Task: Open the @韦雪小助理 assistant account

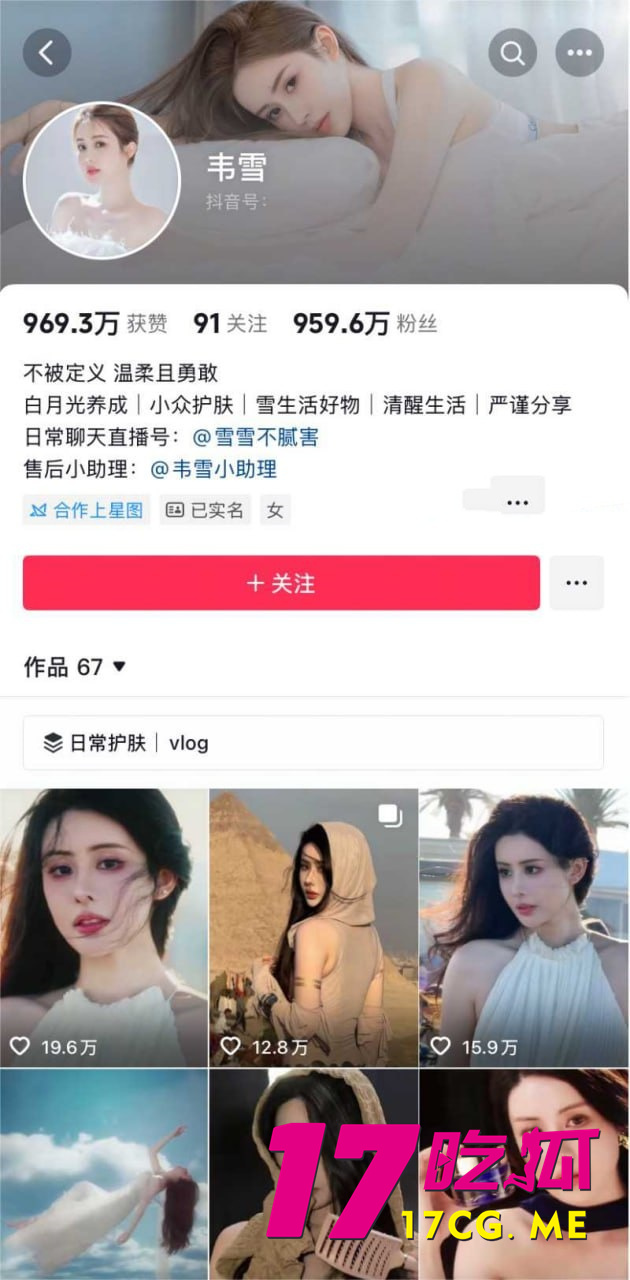Action: coord(213,468)
